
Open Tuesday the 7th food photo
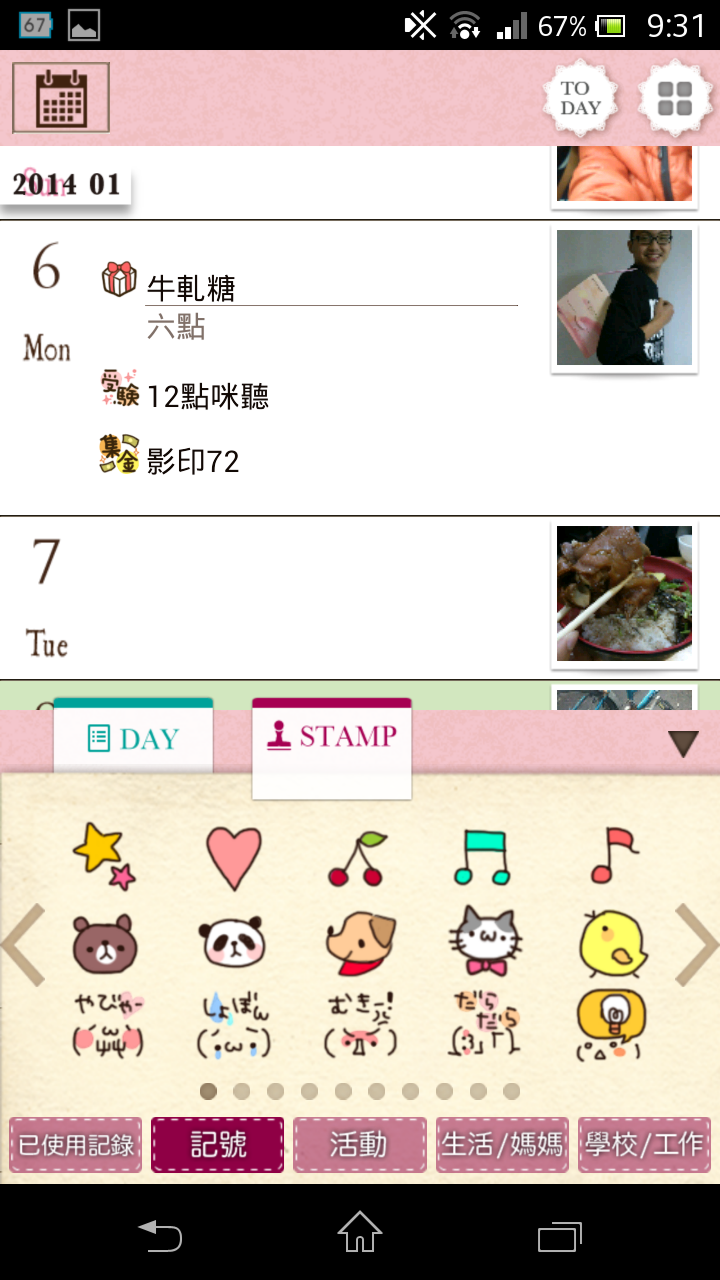[x=624, y=594]
